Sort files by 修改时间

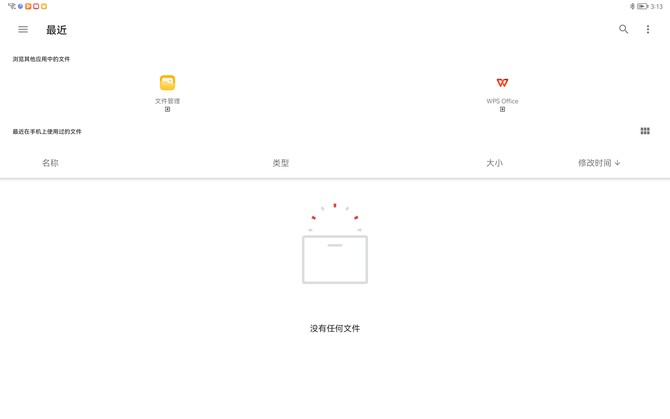(x=598, y=163)
